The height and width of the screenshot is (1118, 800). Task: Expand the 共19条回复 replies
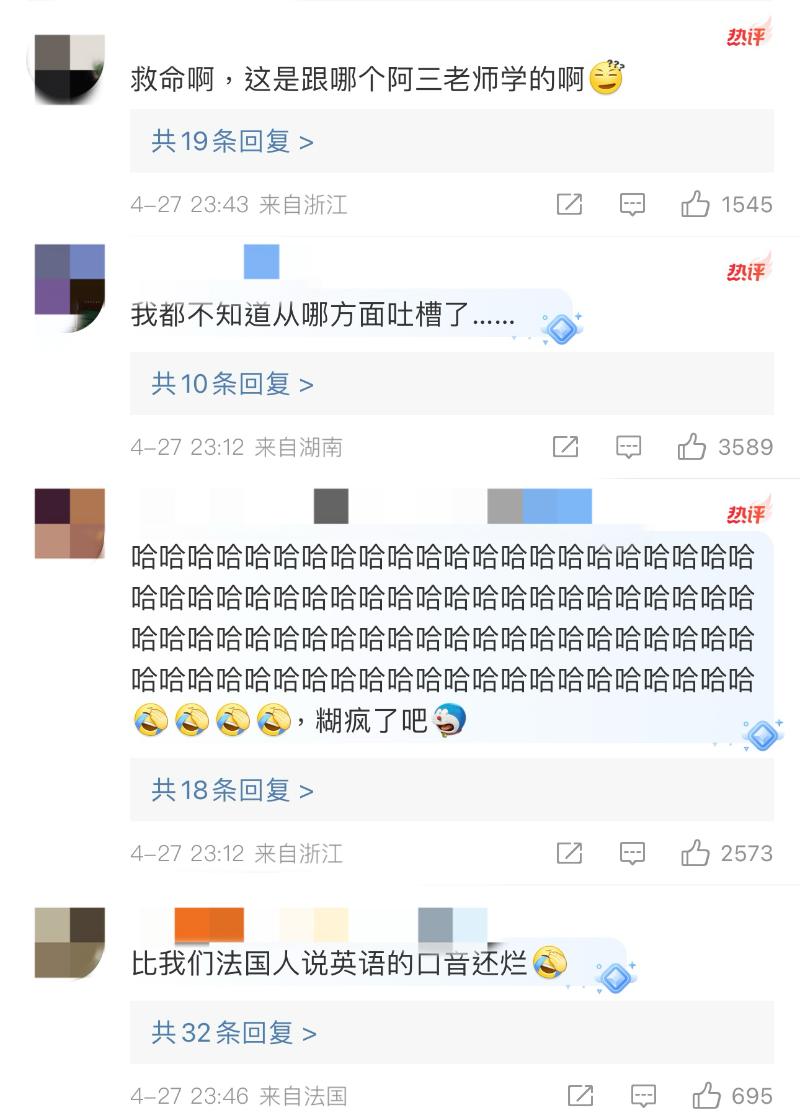click(x=232, y=142)
